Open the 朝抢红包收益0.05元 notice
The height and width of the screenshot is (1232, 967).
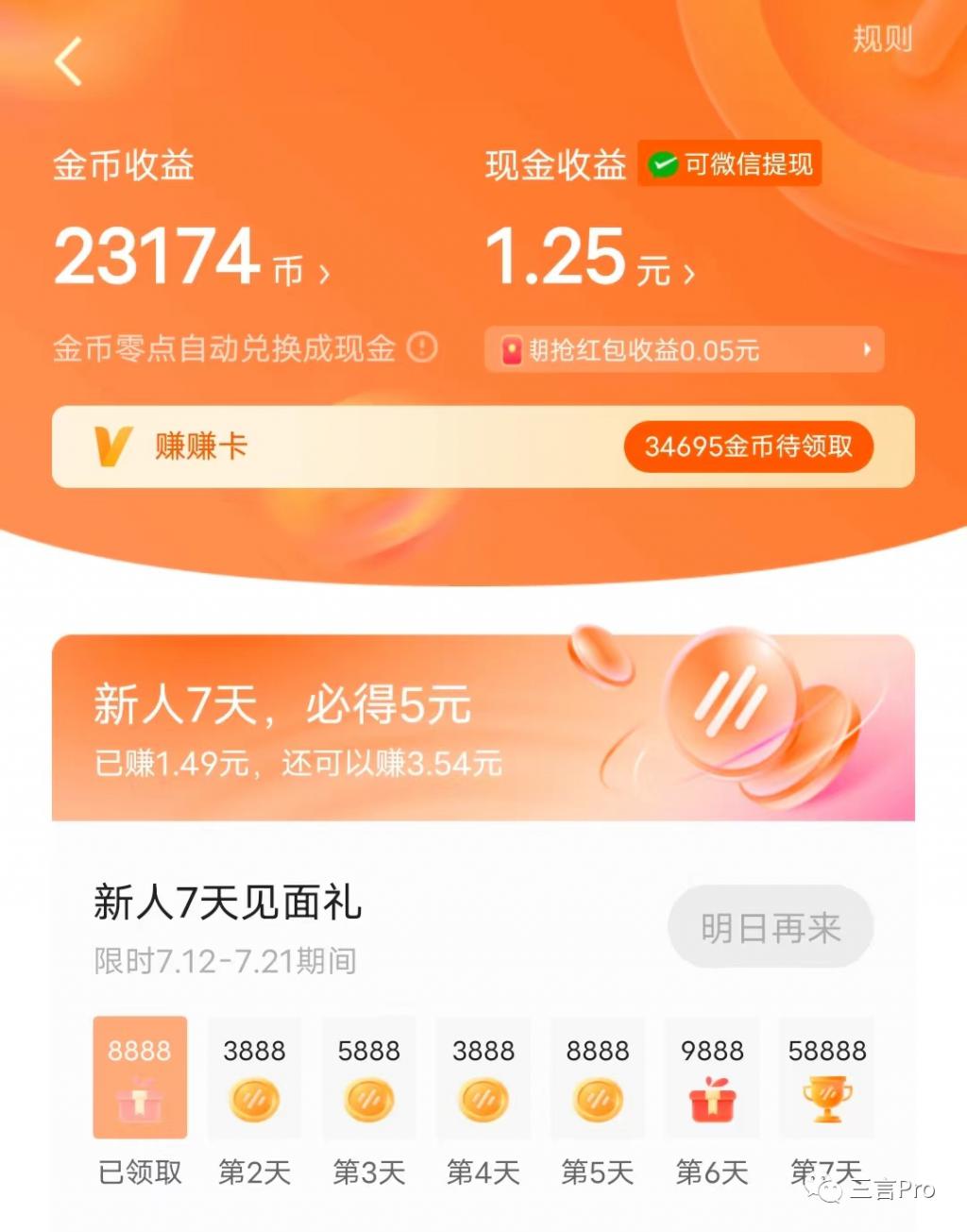pos(684,350)
